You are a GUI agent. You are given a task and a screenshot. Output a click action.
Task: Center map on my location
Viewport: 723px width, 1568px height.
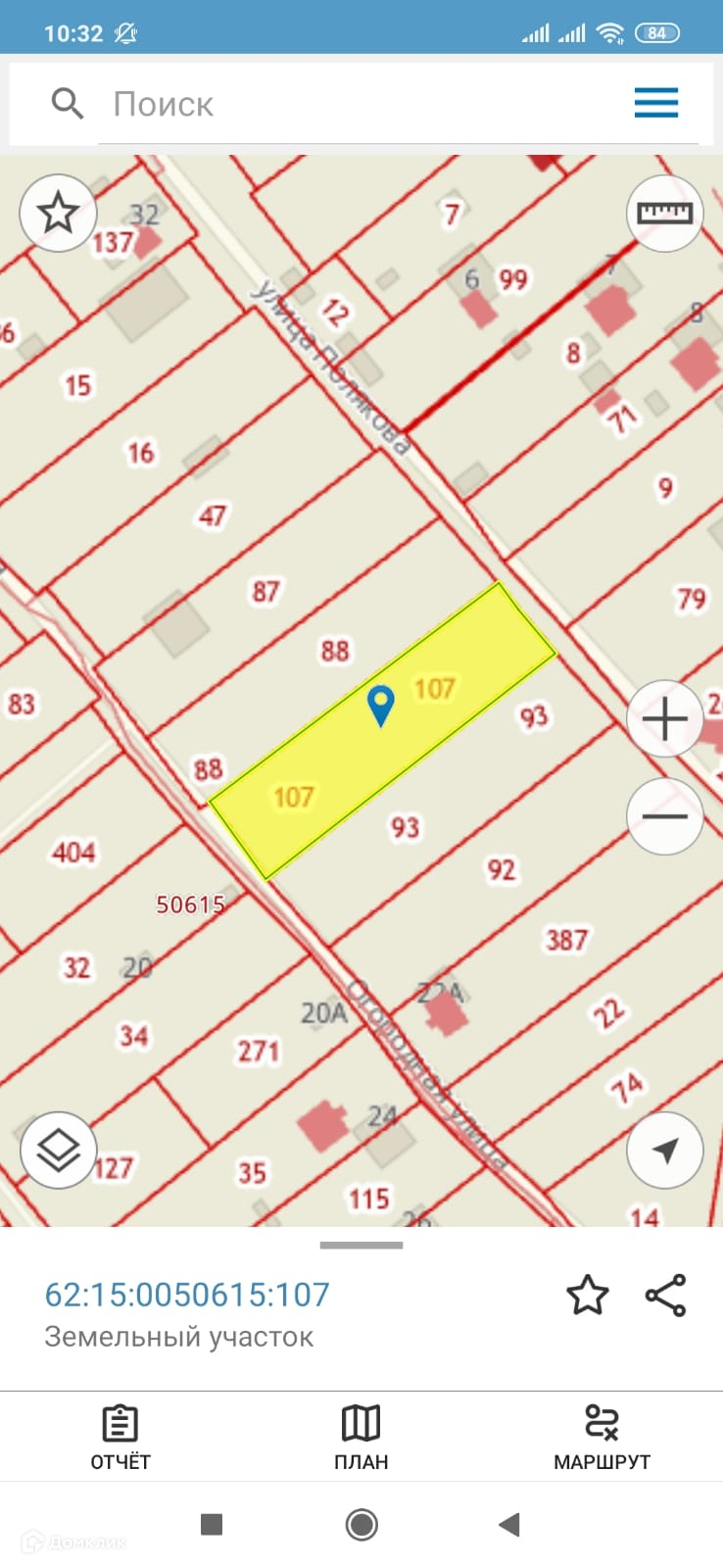click(x=664, y=1150)
